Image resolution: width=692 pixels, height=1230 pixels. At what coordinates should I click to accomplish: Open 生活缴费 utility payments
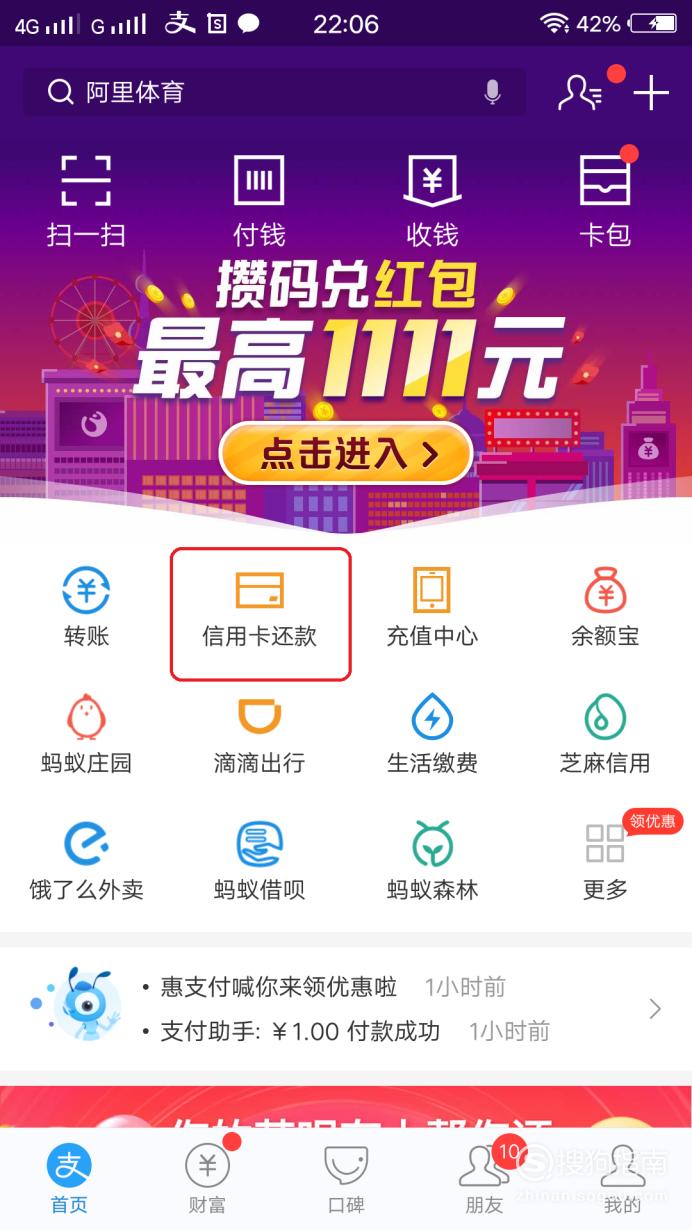pyautogui.click(x=432, y=734)
